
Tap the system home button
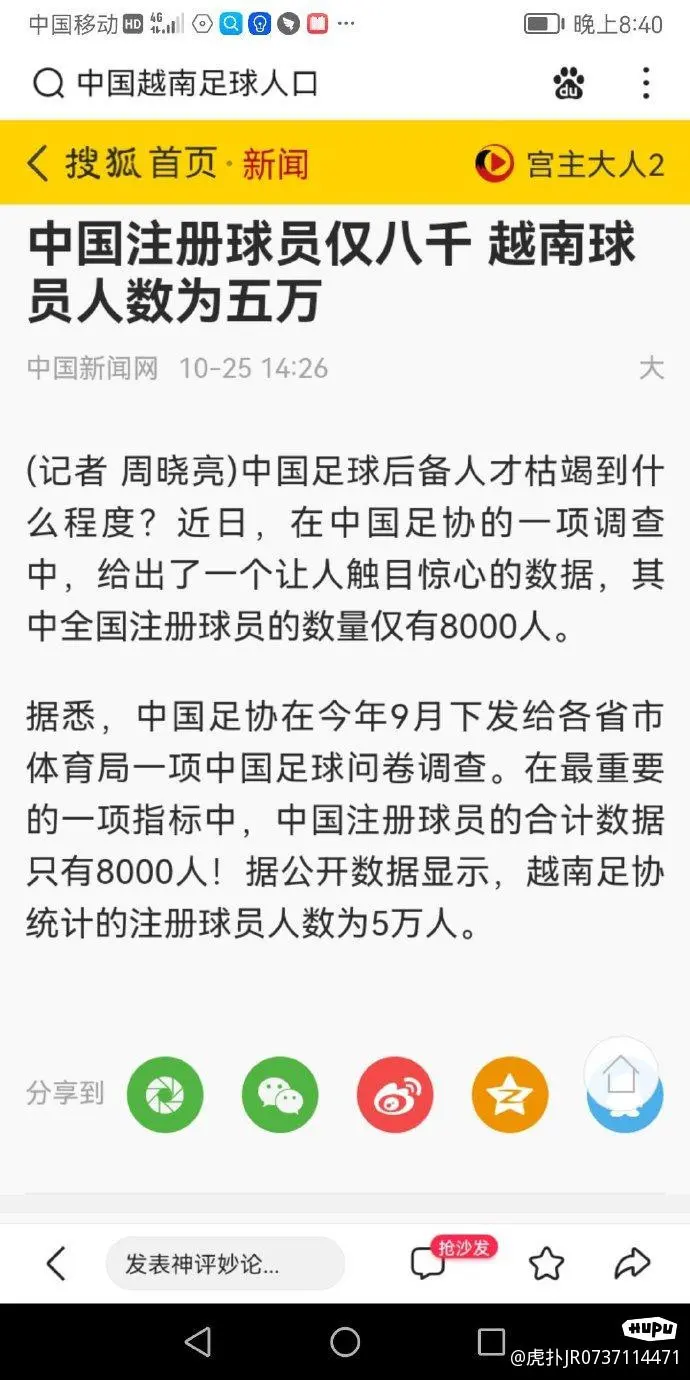[345, 1342]
